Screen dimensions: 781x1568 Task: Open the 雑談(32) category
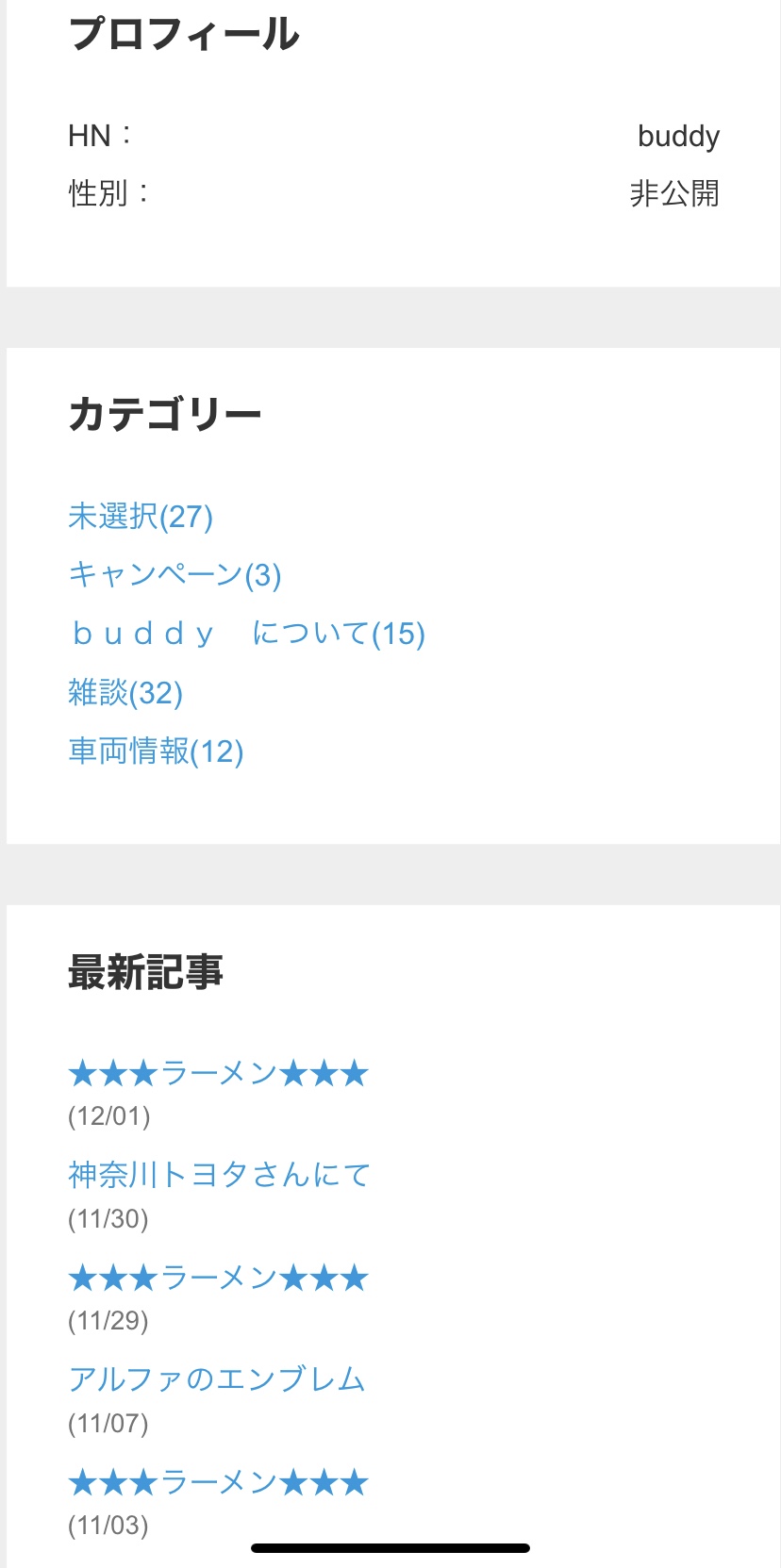coord(125,693)
